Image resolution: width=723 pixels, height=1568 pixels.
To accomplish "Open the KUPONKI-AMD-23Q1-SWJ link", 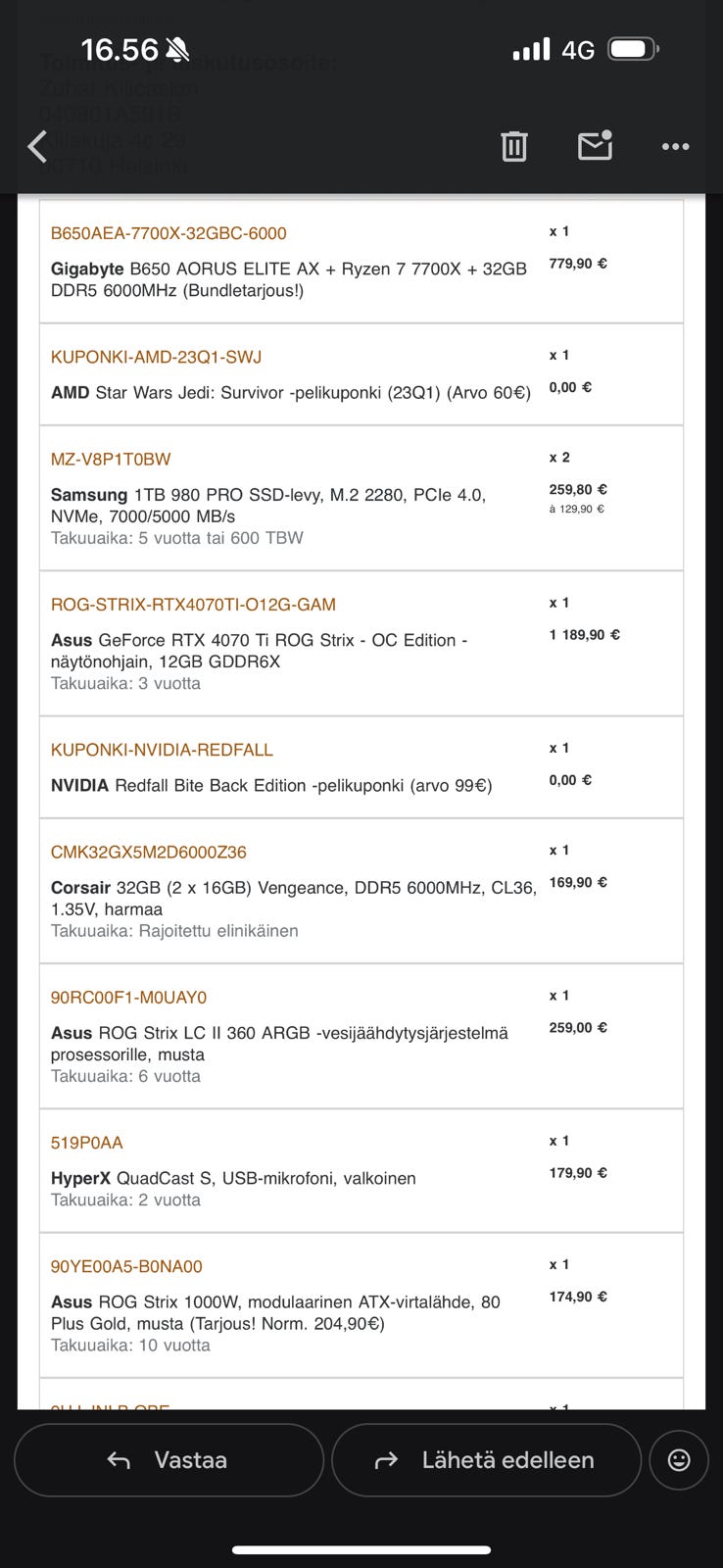I will pyautogui.click(x=156, y=357).
